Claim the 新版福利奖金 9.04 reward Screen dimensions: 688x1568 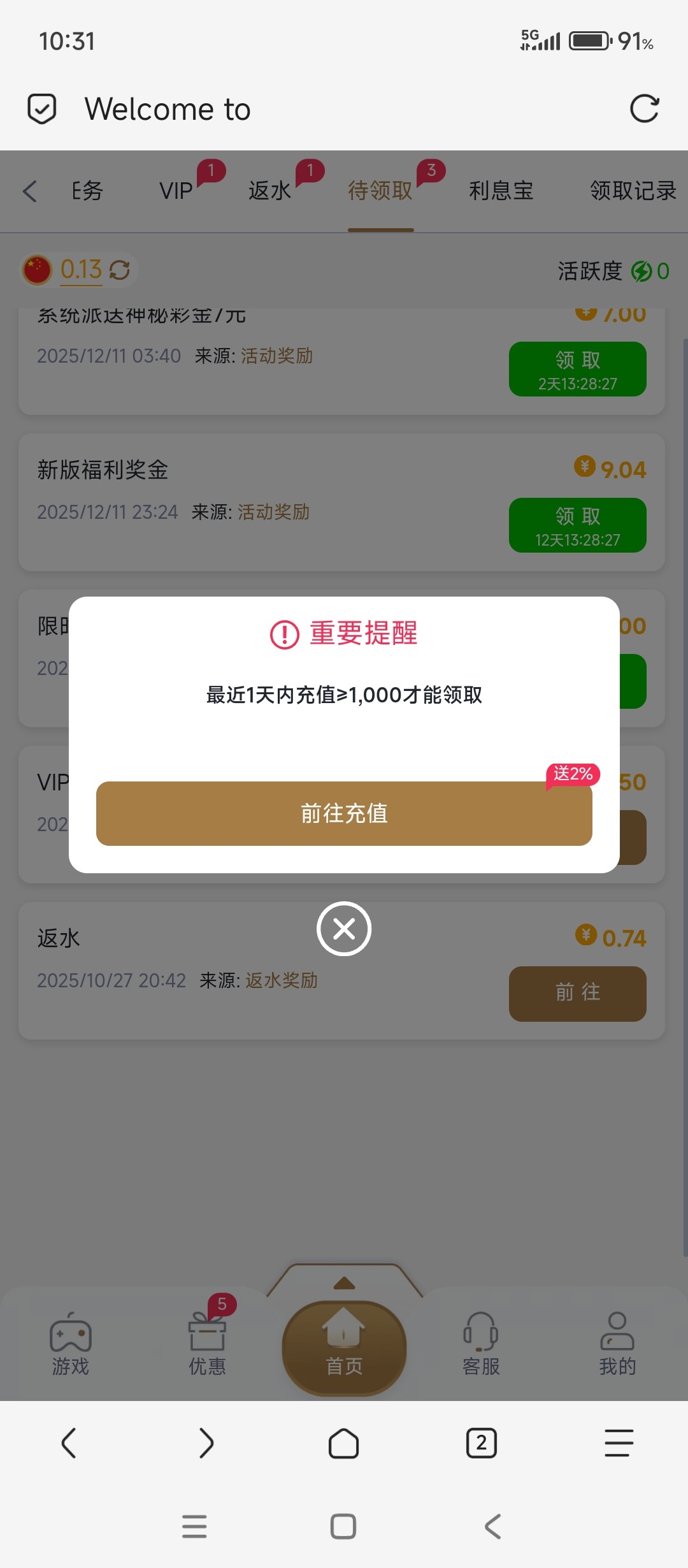577,525
